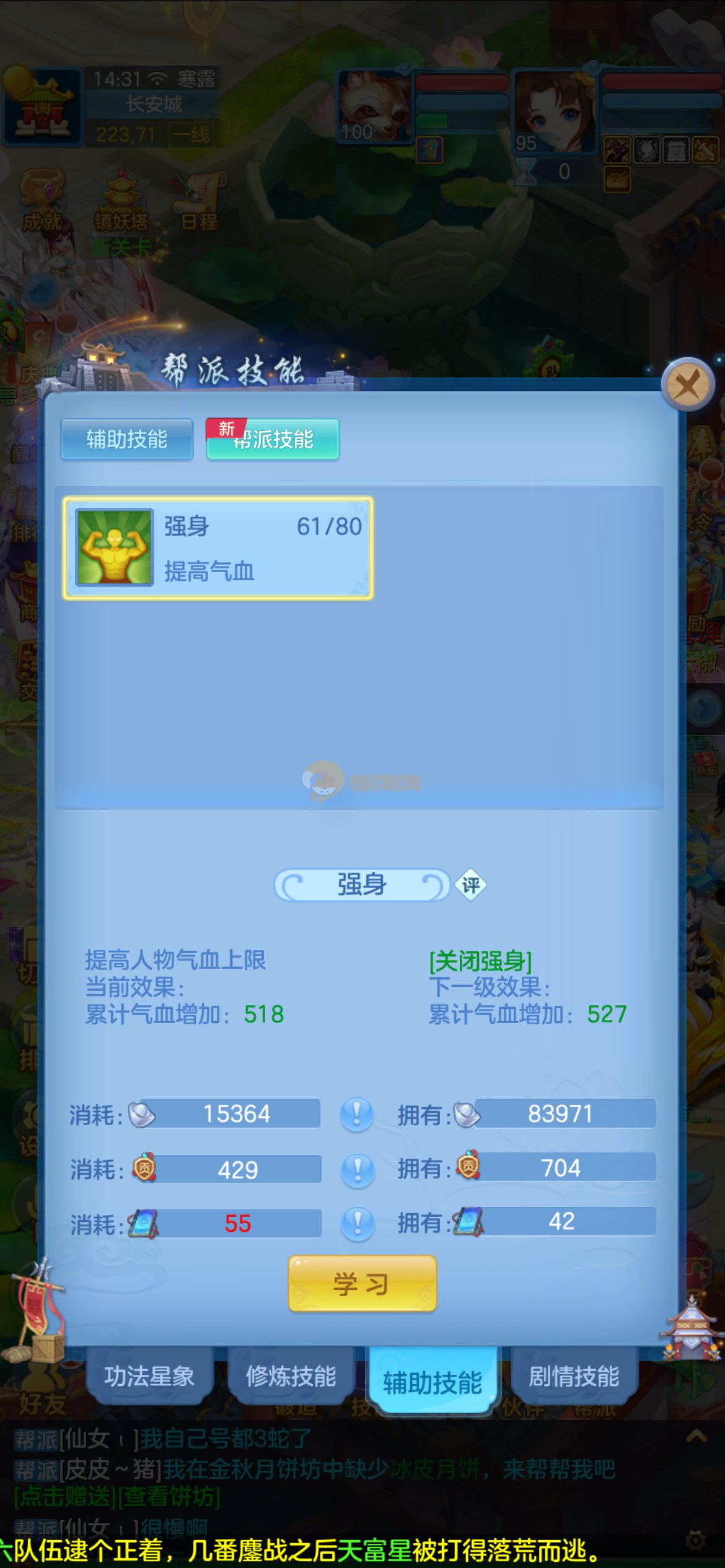725x1568 pixels.
Task: Tap the [关闭强身] link
Action: [x=480, y=961]
